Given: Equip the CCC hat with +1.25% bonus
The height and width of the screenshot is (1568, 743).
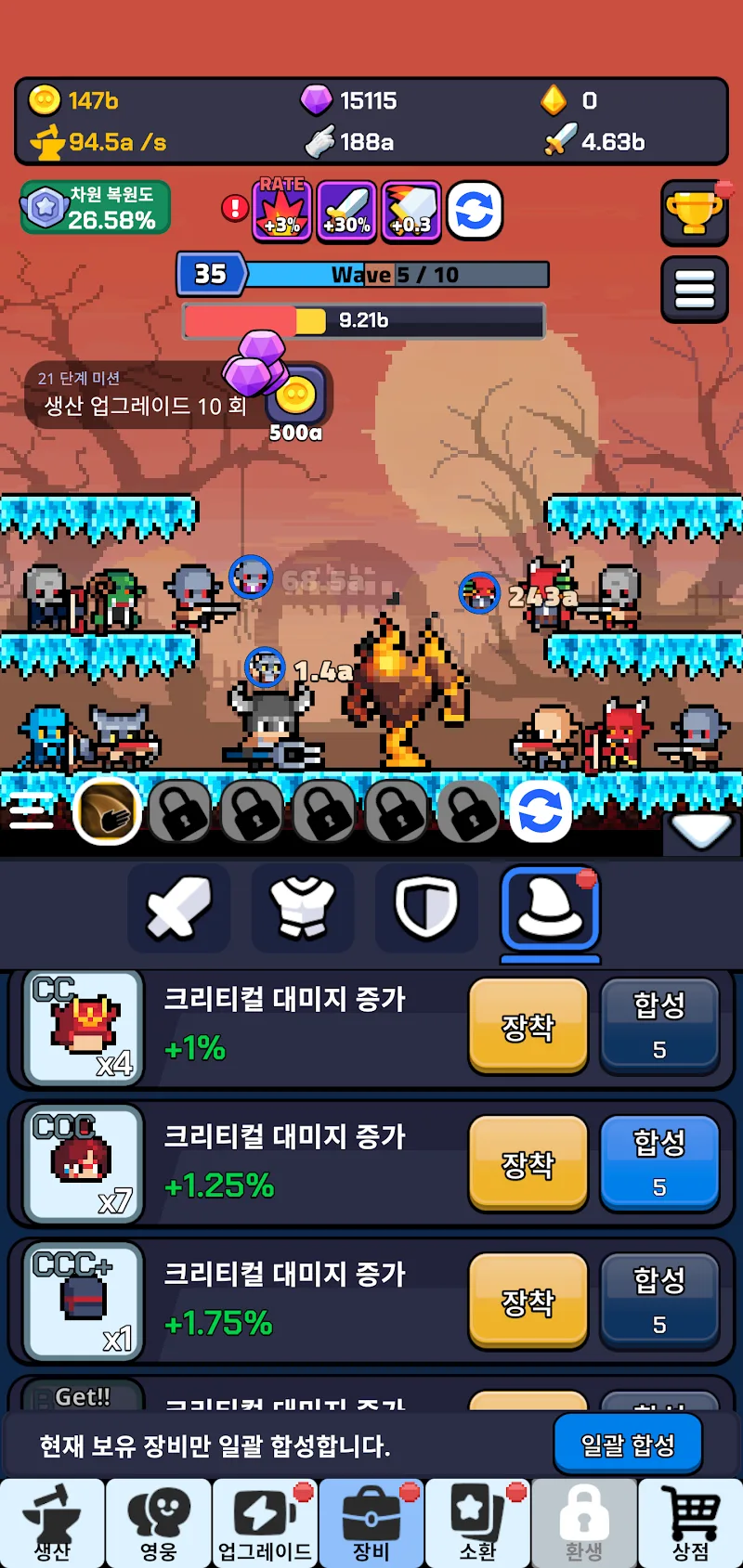Looking at the screenshot, I should [x=528, y=1164].
